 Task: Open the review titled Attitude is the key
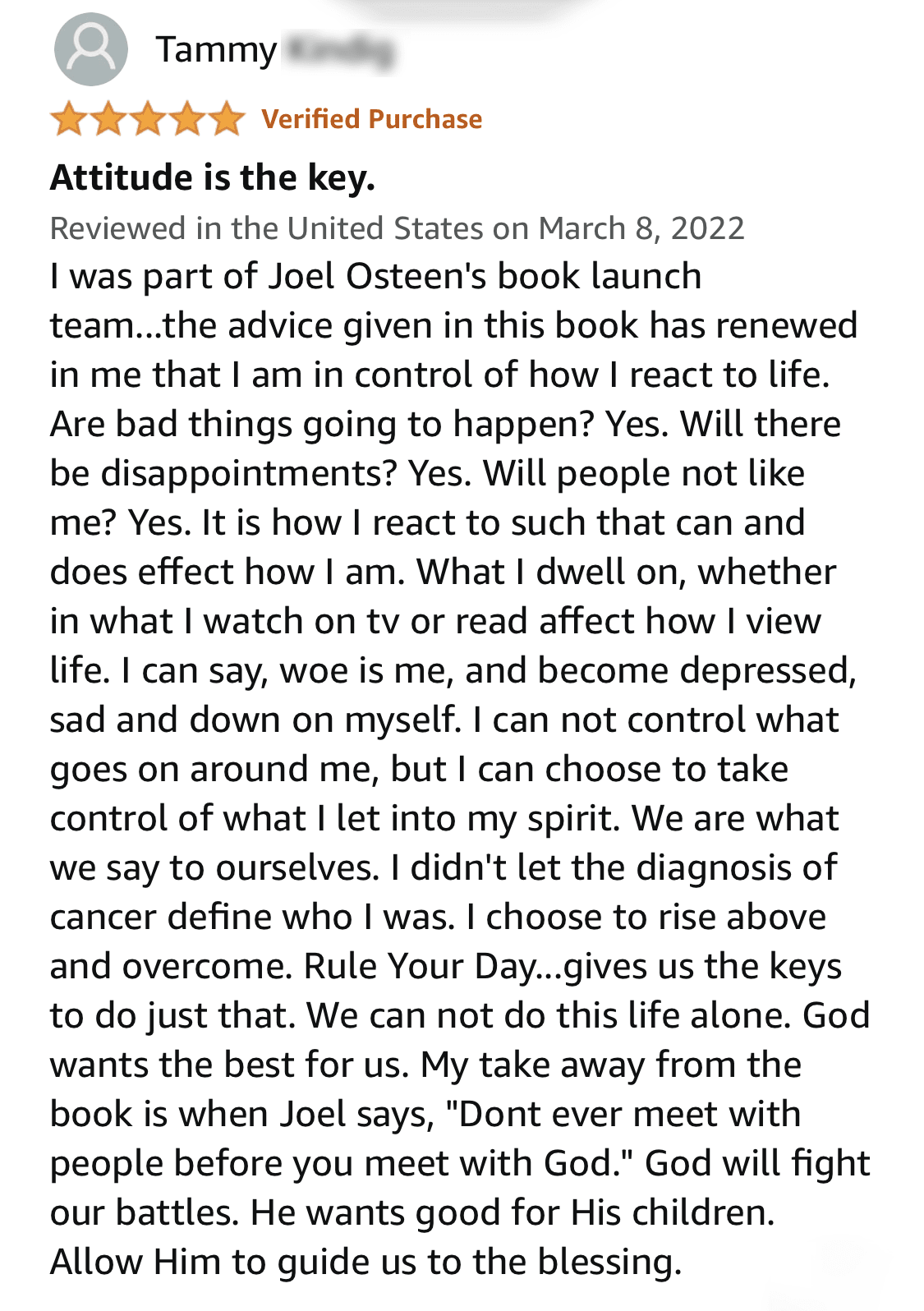(x=213, y=177)
